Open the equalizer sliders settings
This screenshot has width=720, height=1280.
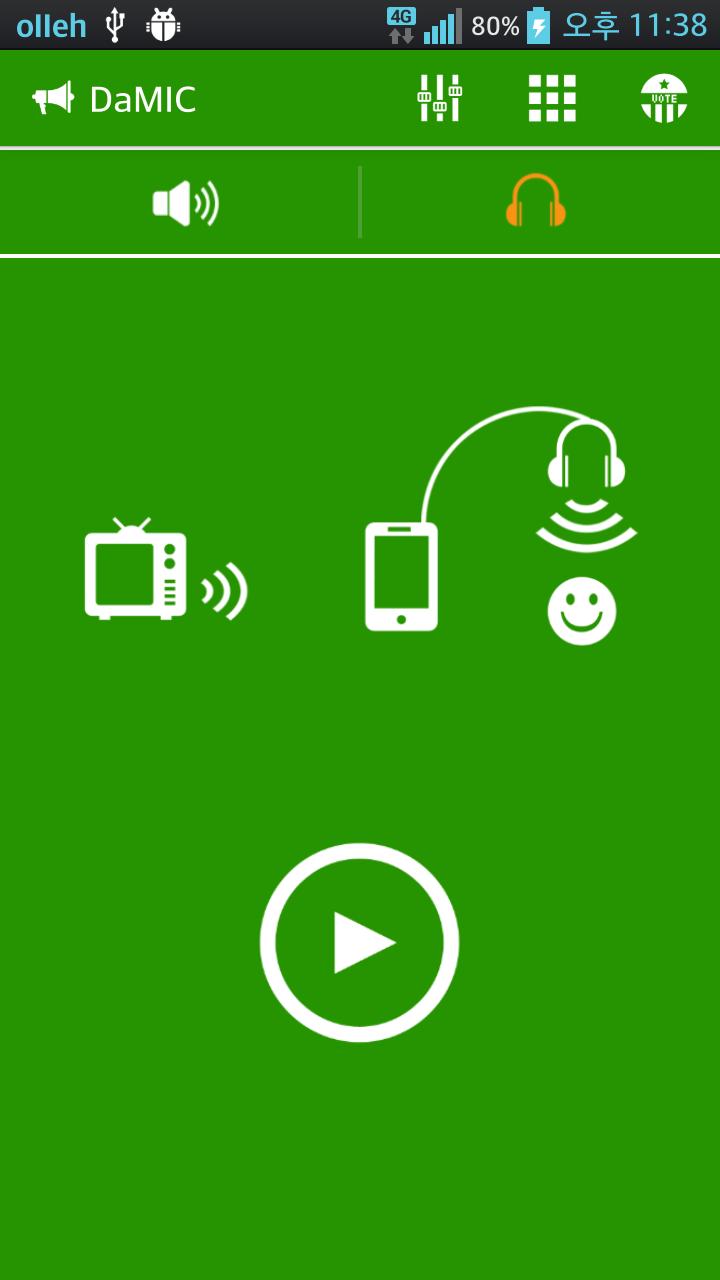[x=439, y=98]
